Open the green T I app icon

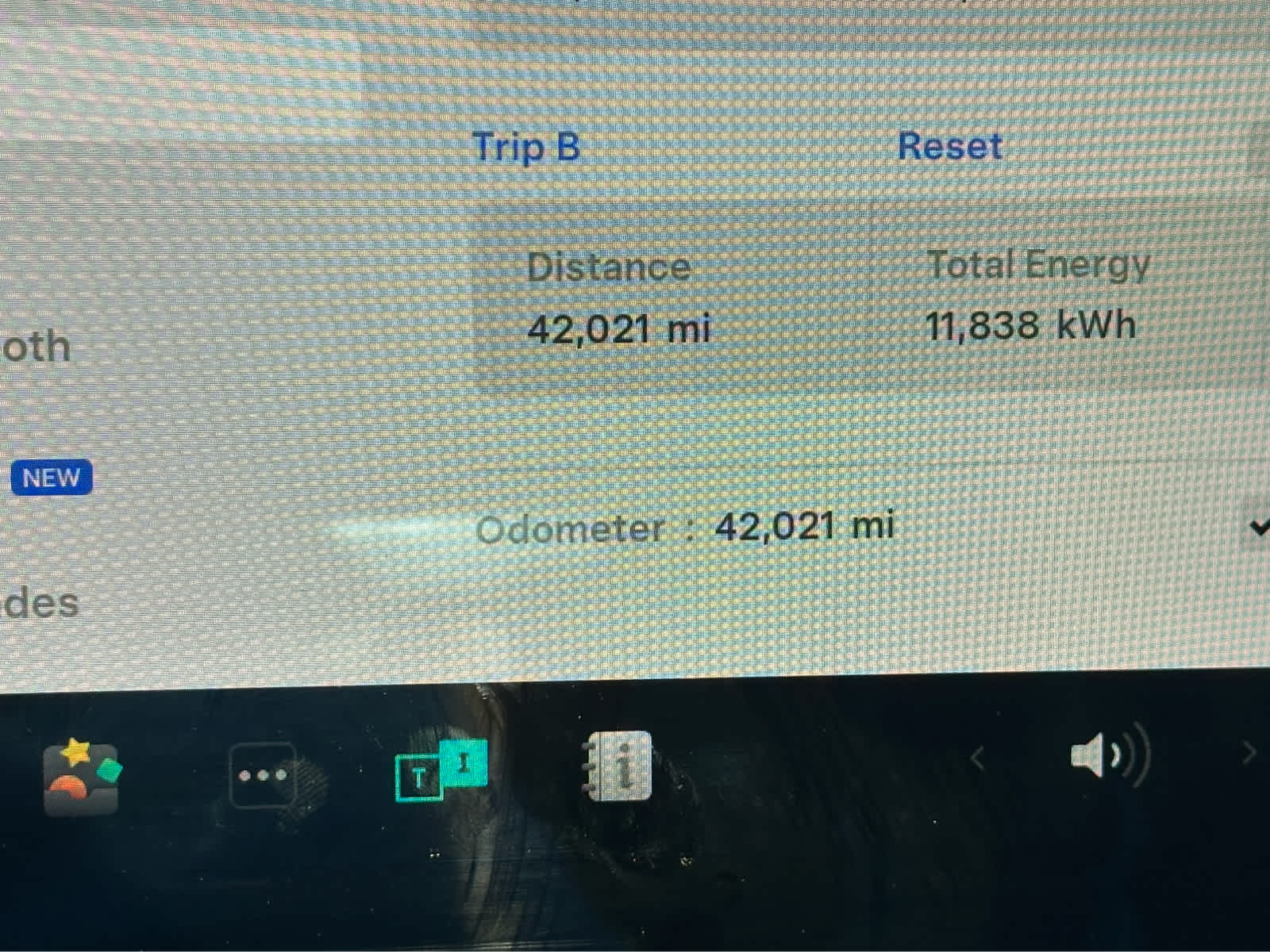[441, 770]
